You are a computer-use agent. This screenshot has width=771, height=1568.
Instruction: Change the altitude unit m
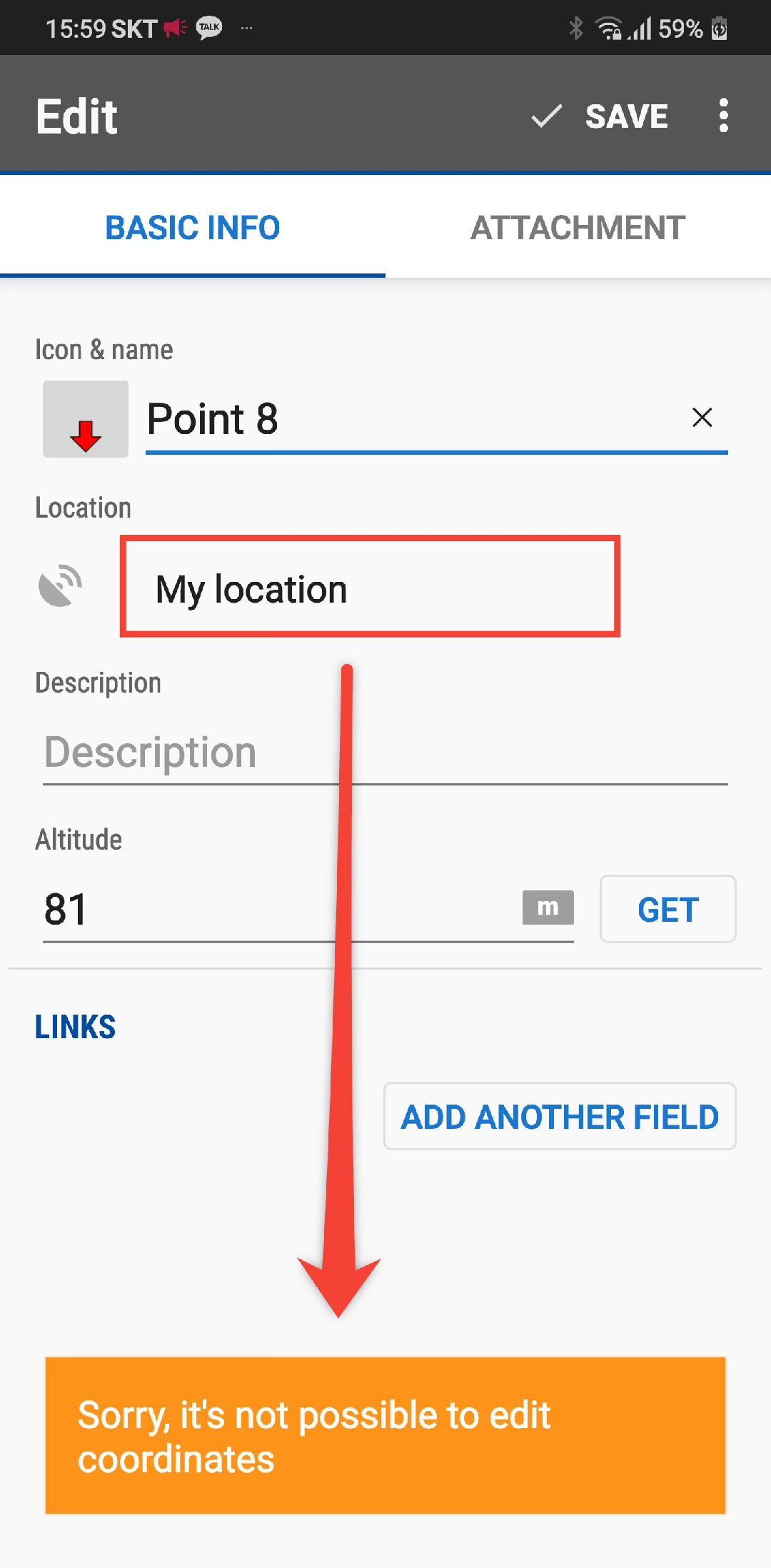(x=548, y=908)
